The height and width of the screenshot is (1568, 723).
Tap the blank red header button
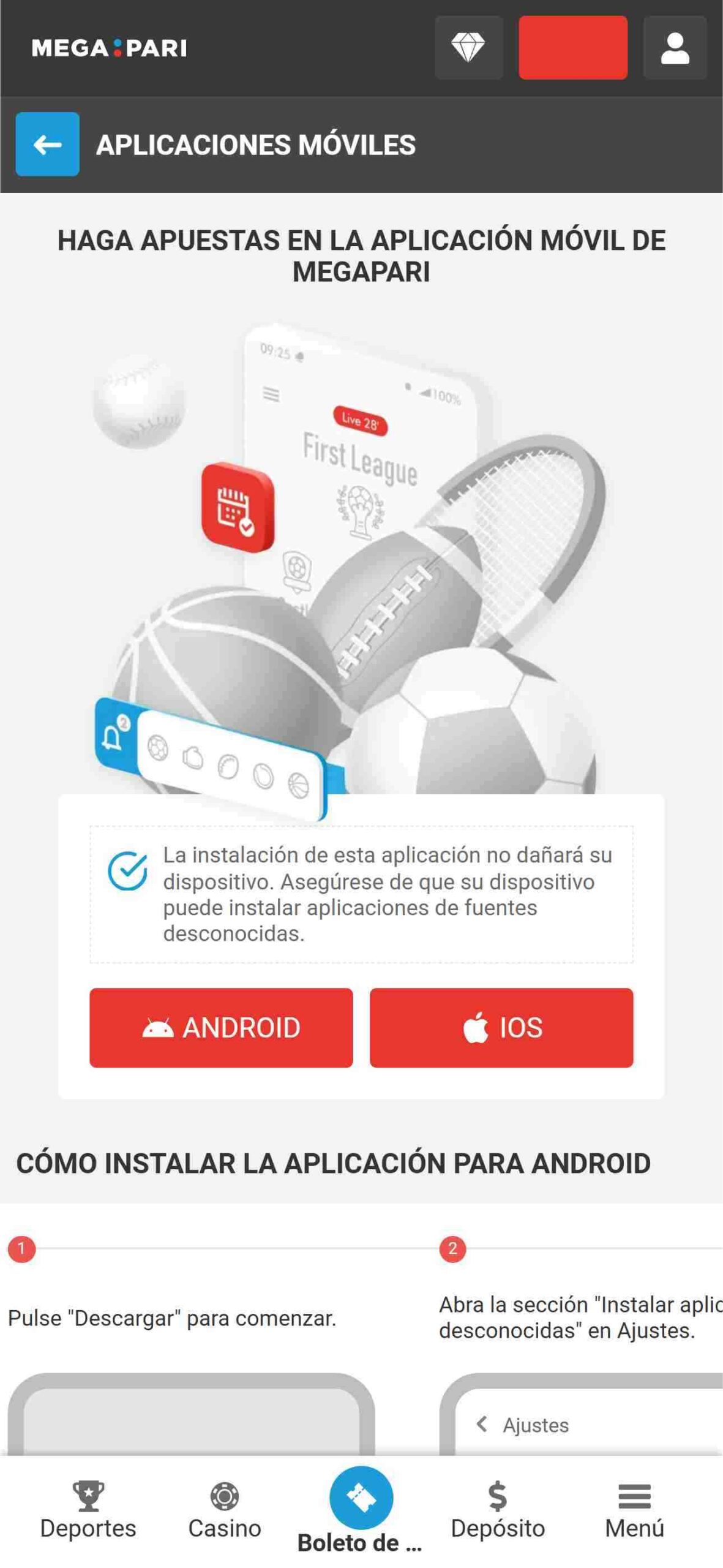click(572, 48)
